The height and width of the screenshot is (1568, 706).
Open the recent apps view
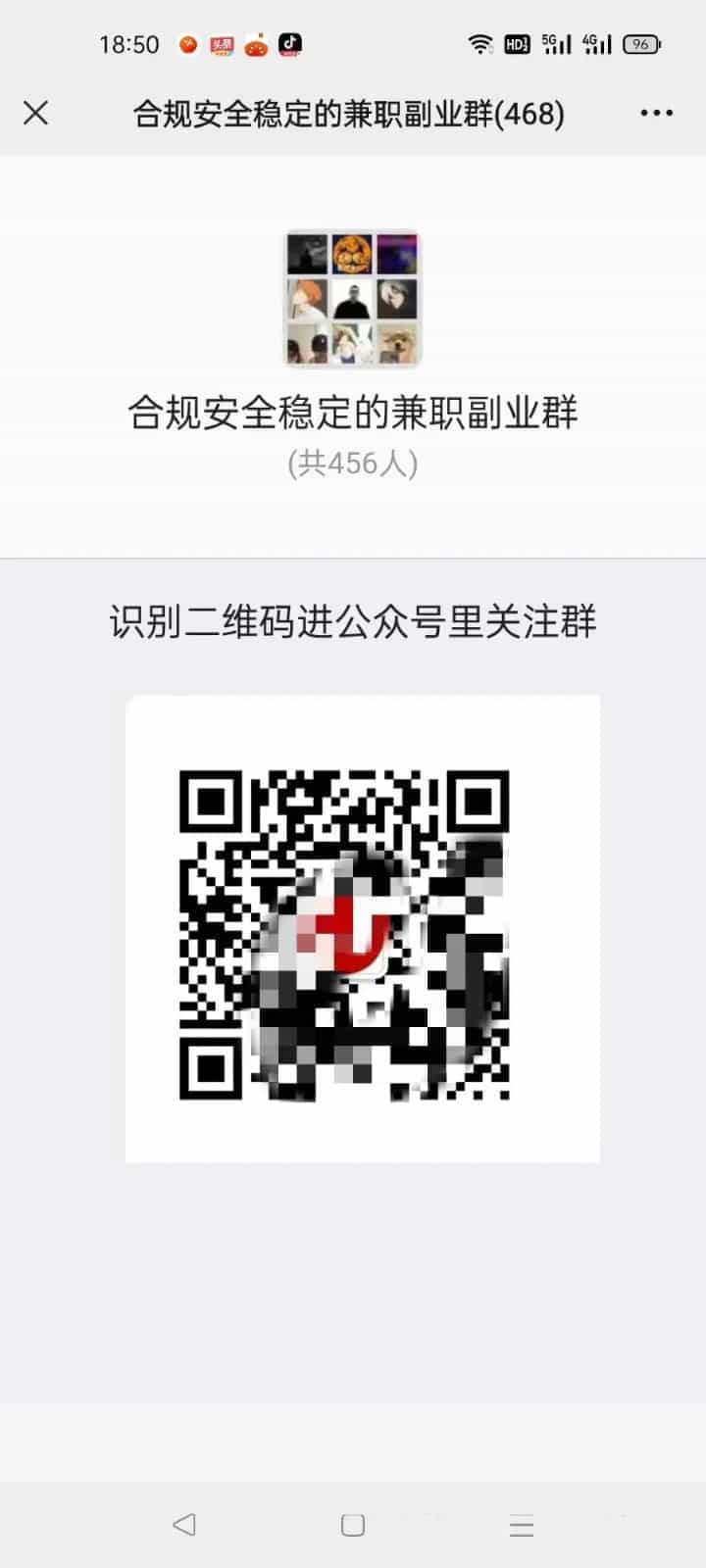[x=522, y=1525]
